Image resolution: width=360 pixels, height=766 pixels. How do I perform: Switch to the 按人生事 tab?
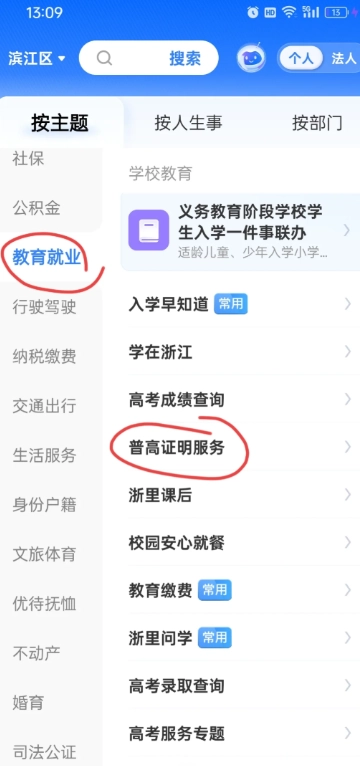coord(189,123)
